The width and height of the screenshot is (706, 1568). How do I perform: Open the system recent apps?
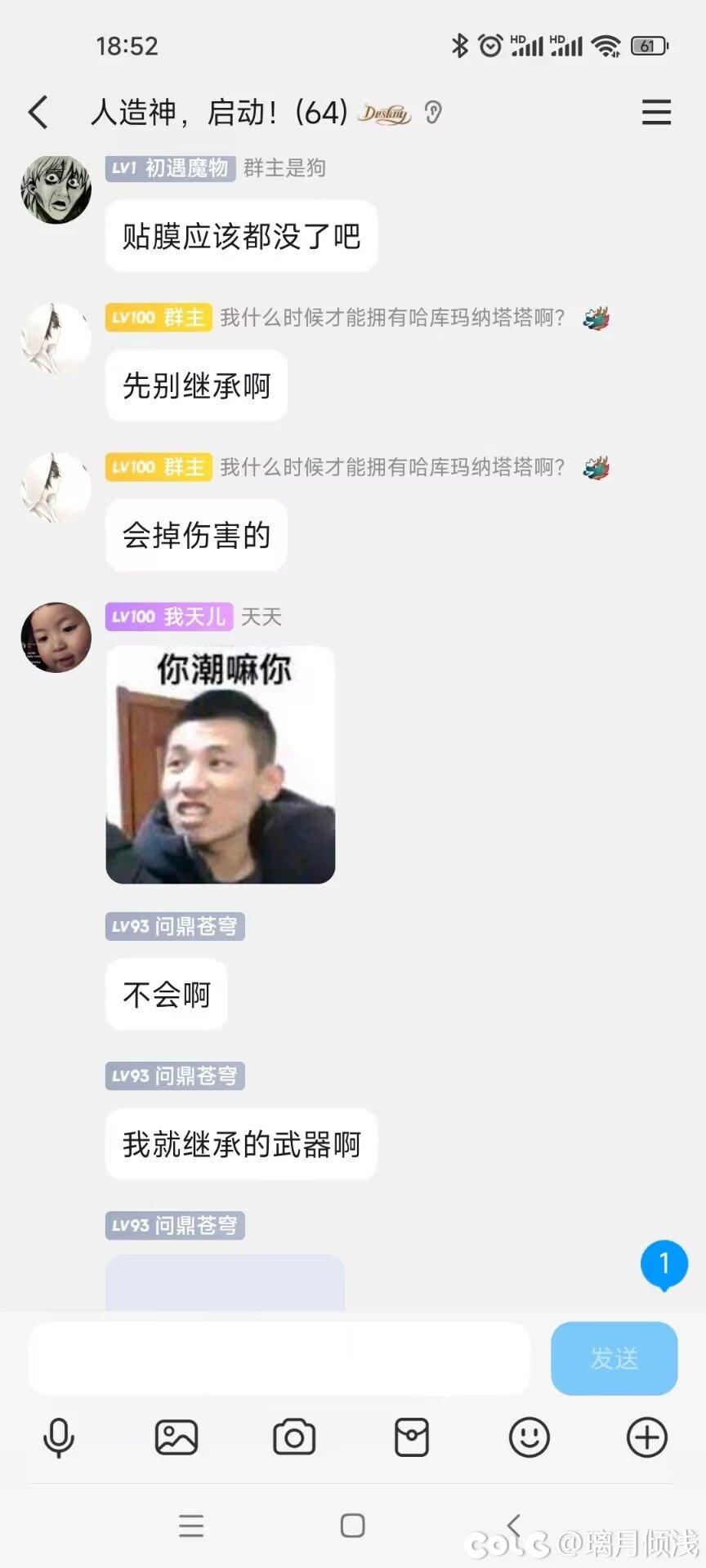[191, 1526]
